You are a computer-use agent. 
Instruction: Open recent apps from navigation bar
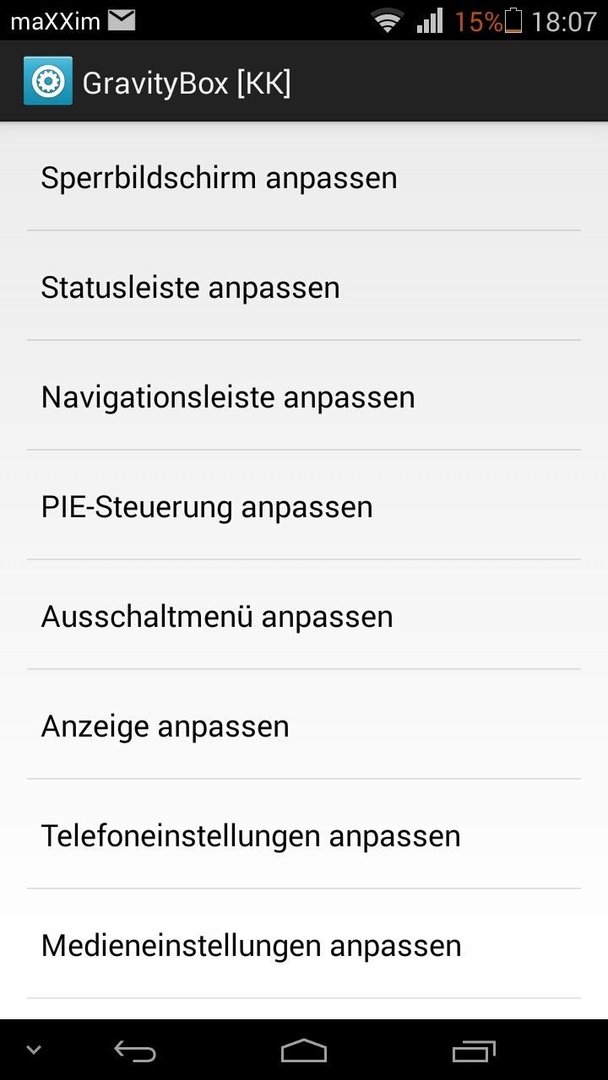[x=474, y=1051]
